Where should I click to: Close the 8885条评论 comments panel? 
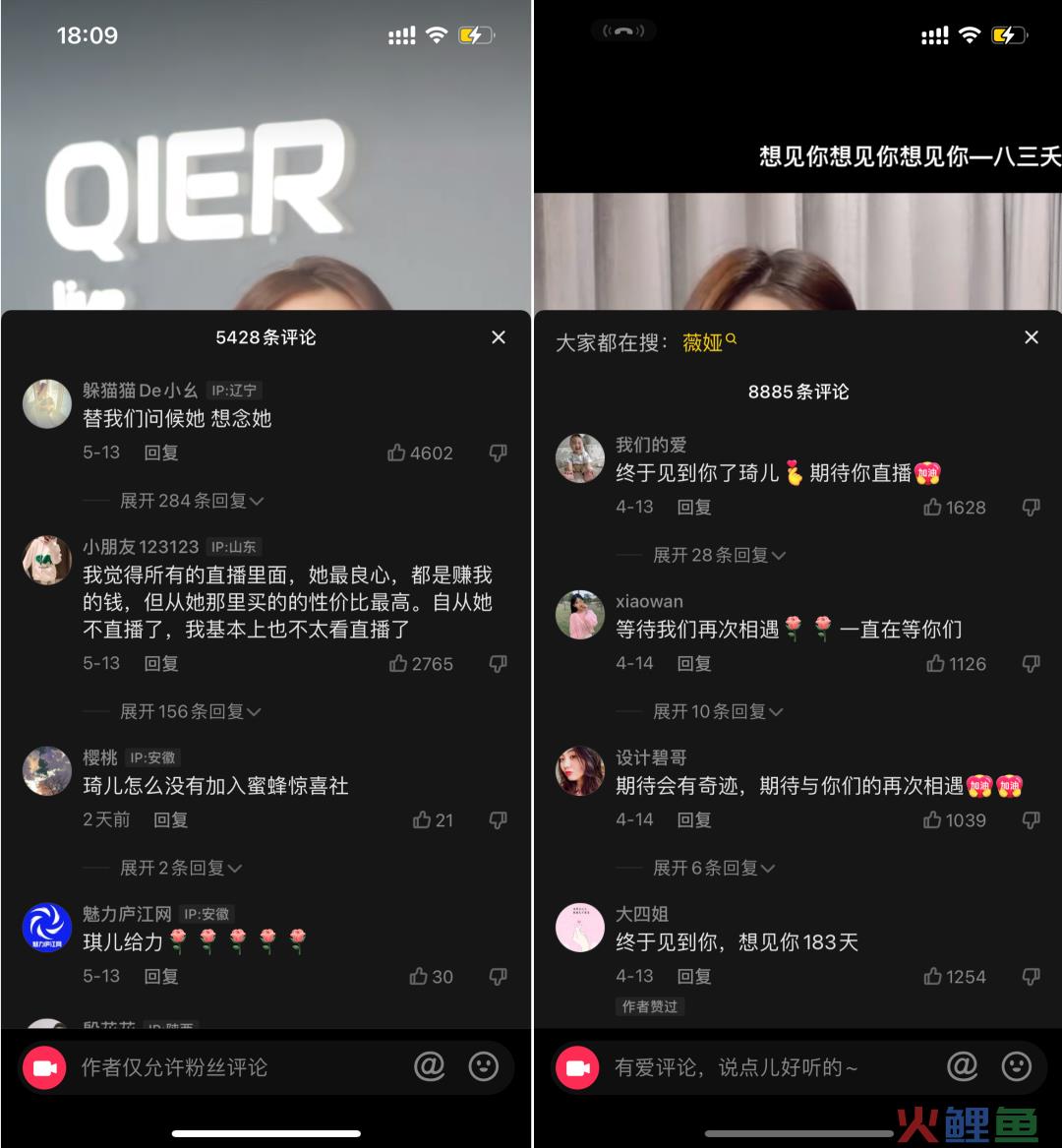[x=1031, y=337]
